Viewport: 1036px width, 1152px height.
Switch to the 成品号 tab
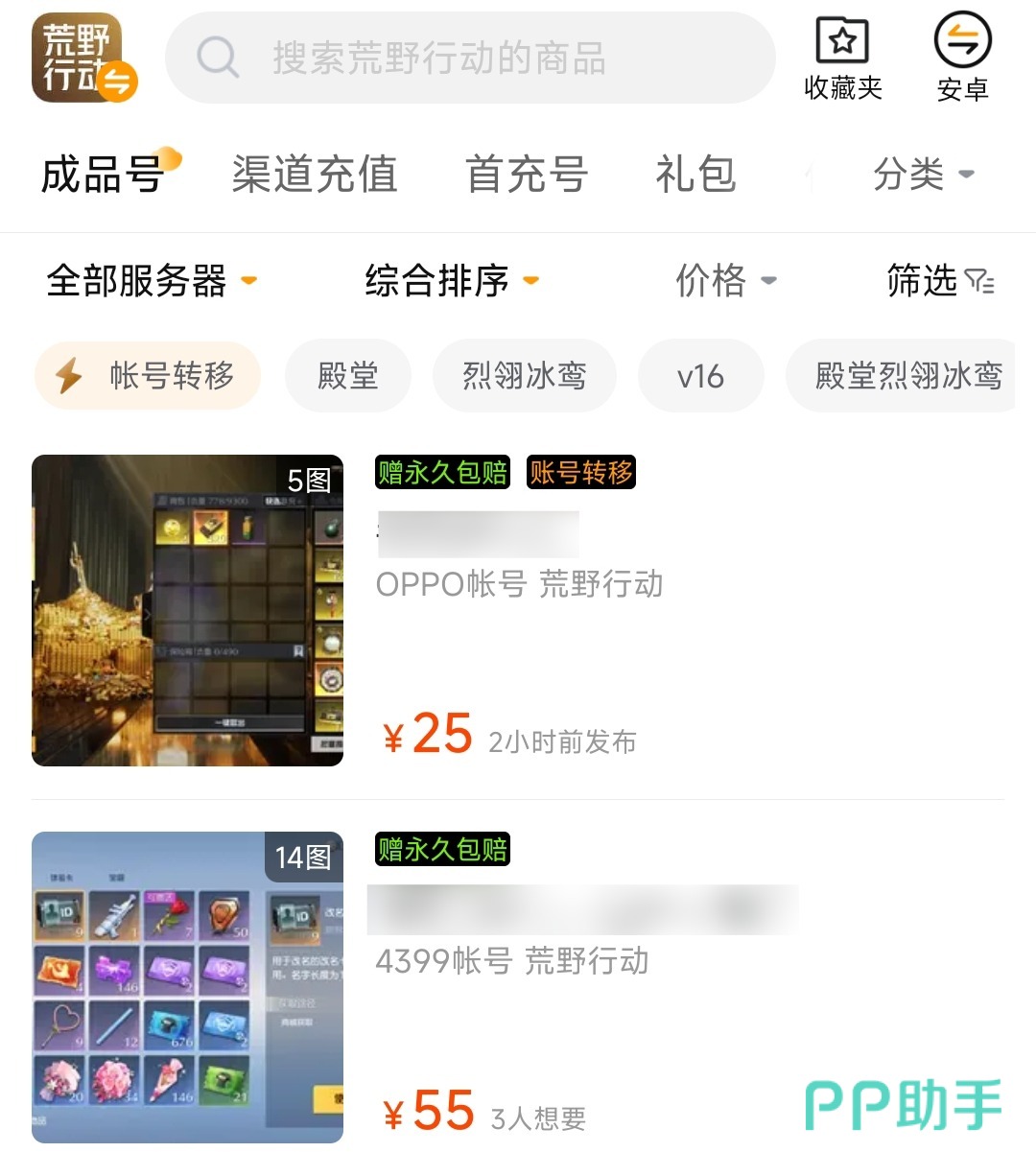103,175
